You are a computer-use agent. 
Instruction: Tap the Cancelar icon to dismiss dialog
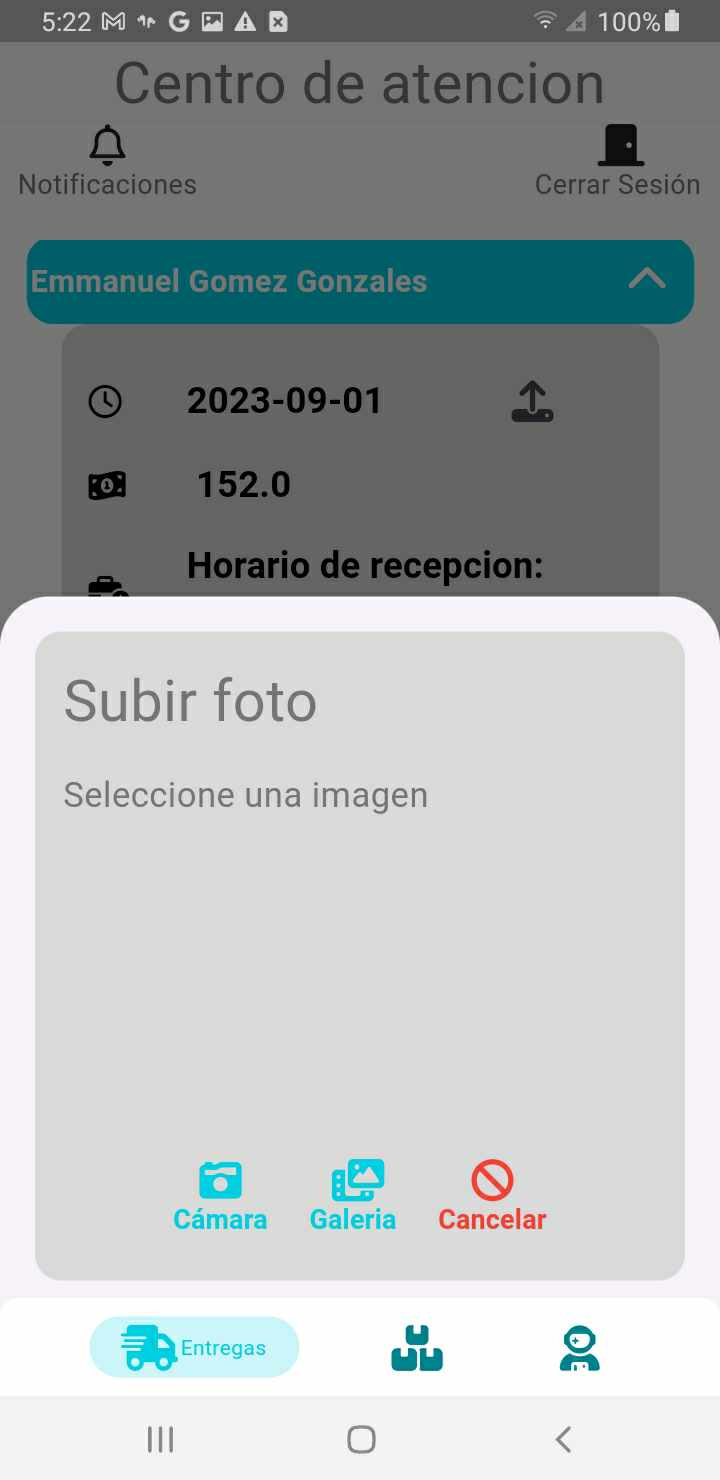click(x=491, y=1182)
